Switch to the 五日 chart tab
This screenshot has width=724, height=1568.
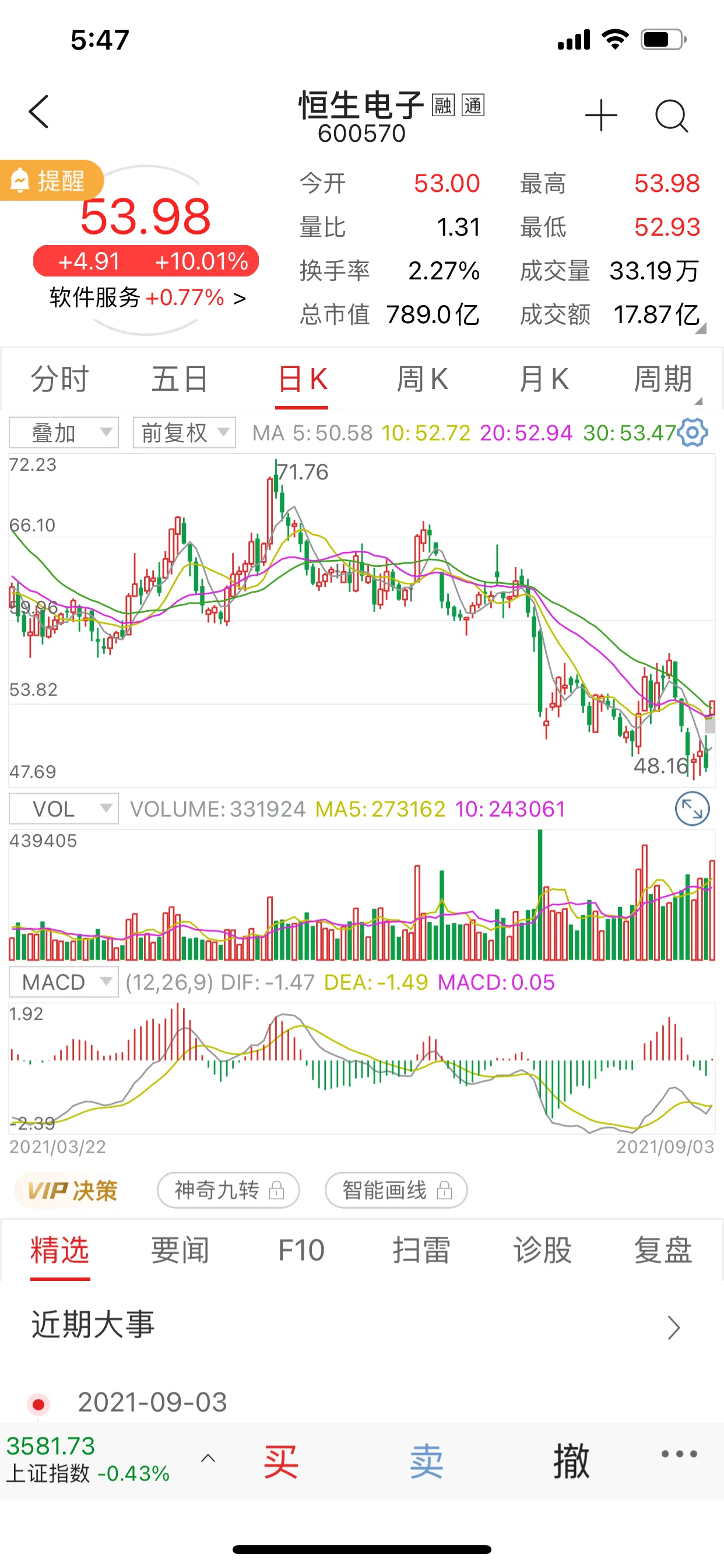click(x=180, y=379)
